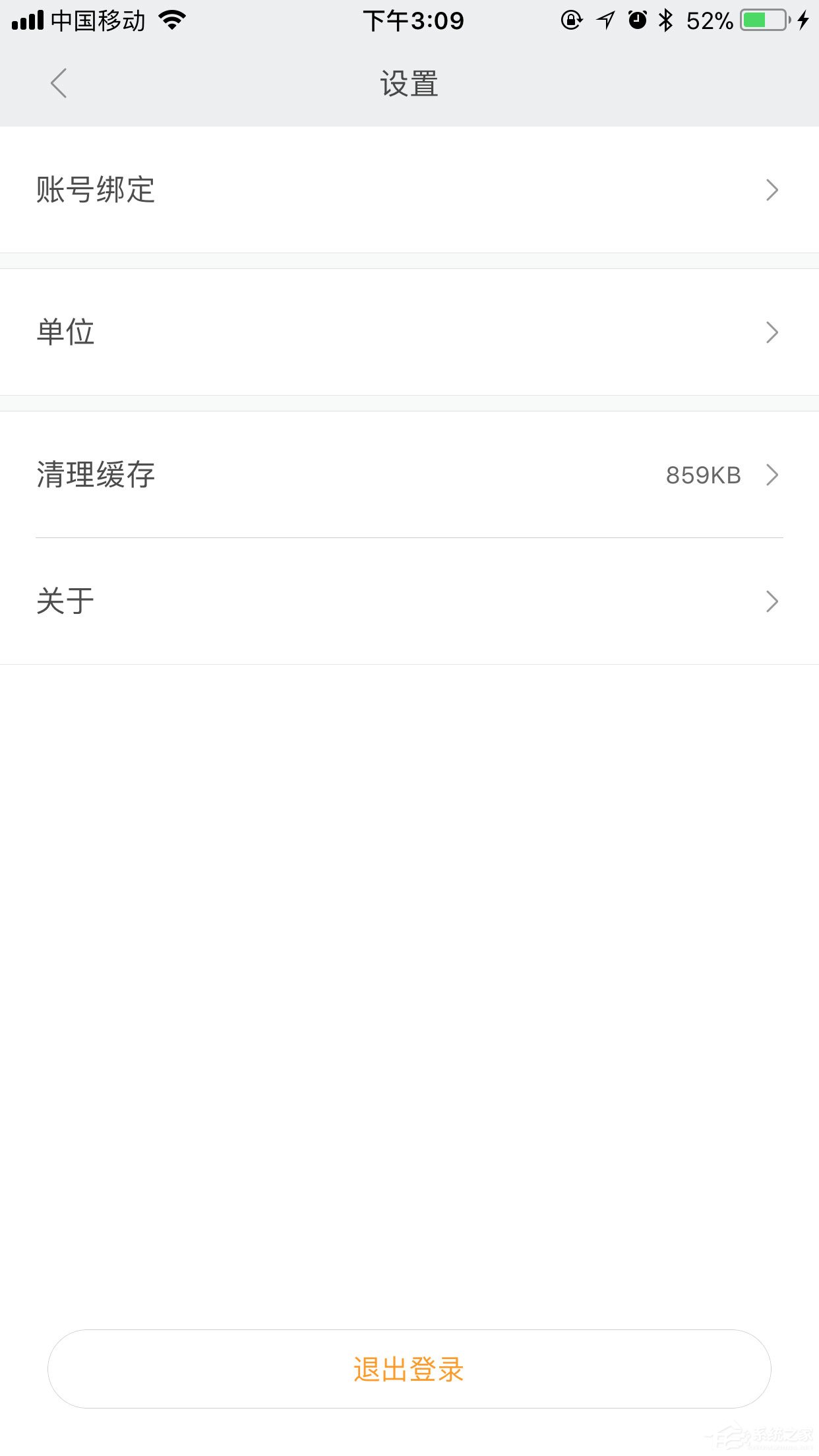This screenshot has height=1456, width=819.
Task: Tap the charging bolt icon beside battery
Action: coord(803,20)
